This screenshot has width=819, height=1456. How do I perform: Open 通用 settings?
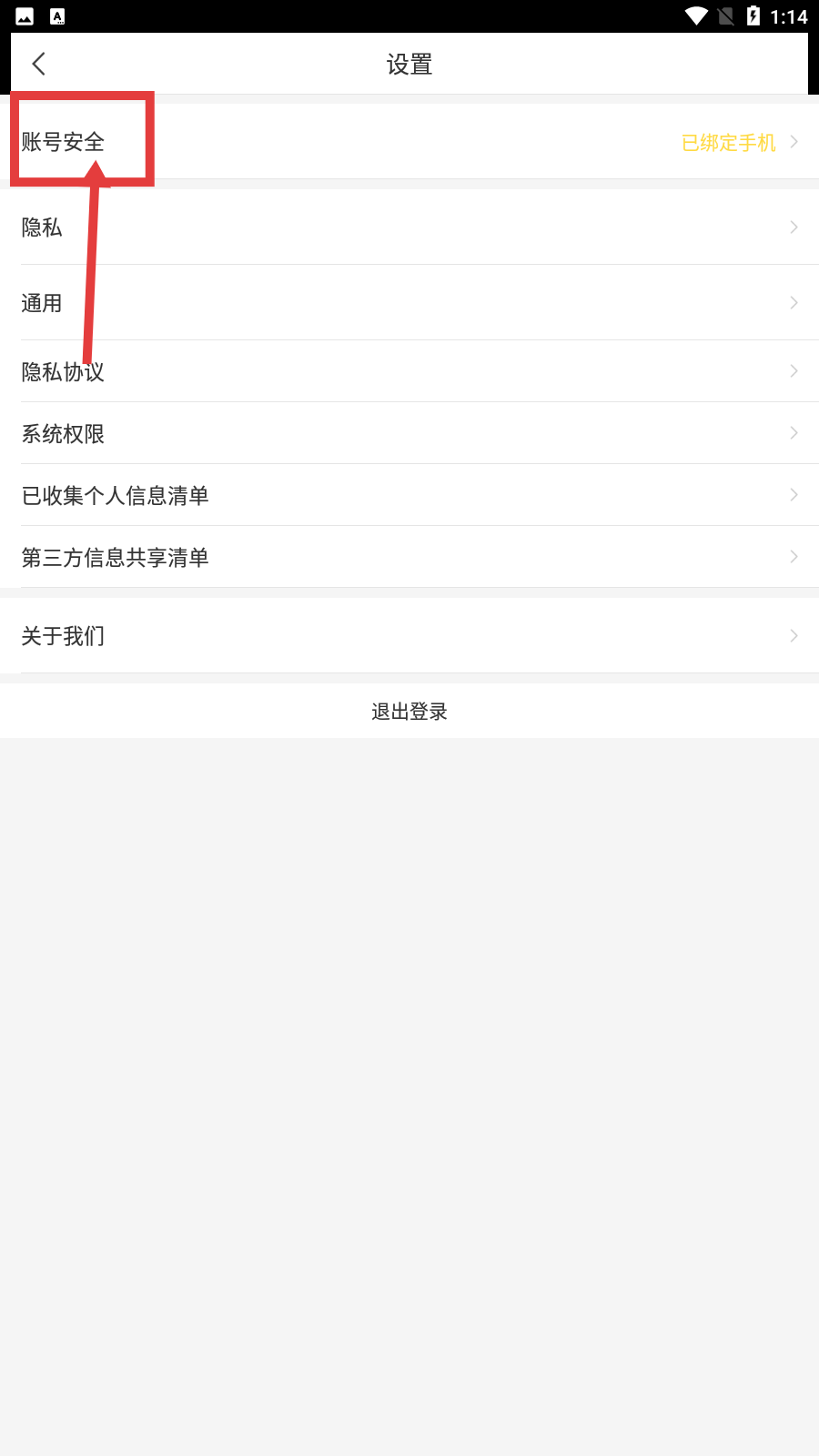[409, 302]
